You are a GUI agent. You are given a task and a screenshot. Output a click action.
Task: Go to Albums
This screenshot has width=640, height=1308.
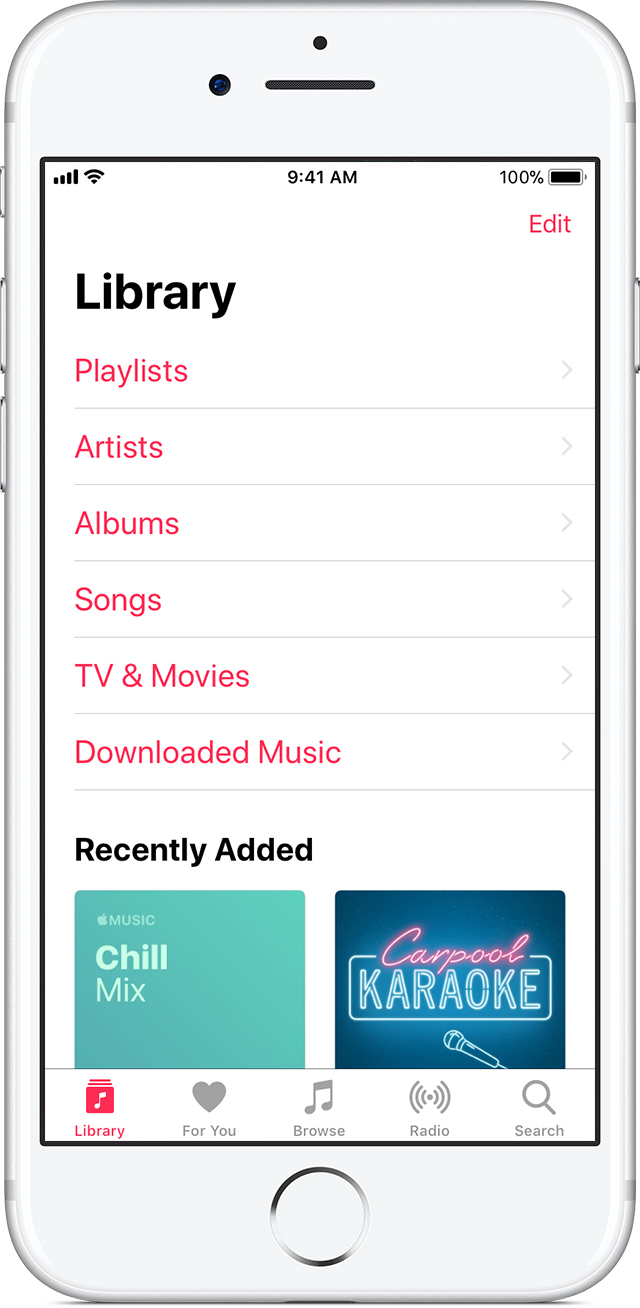[334, 523]
